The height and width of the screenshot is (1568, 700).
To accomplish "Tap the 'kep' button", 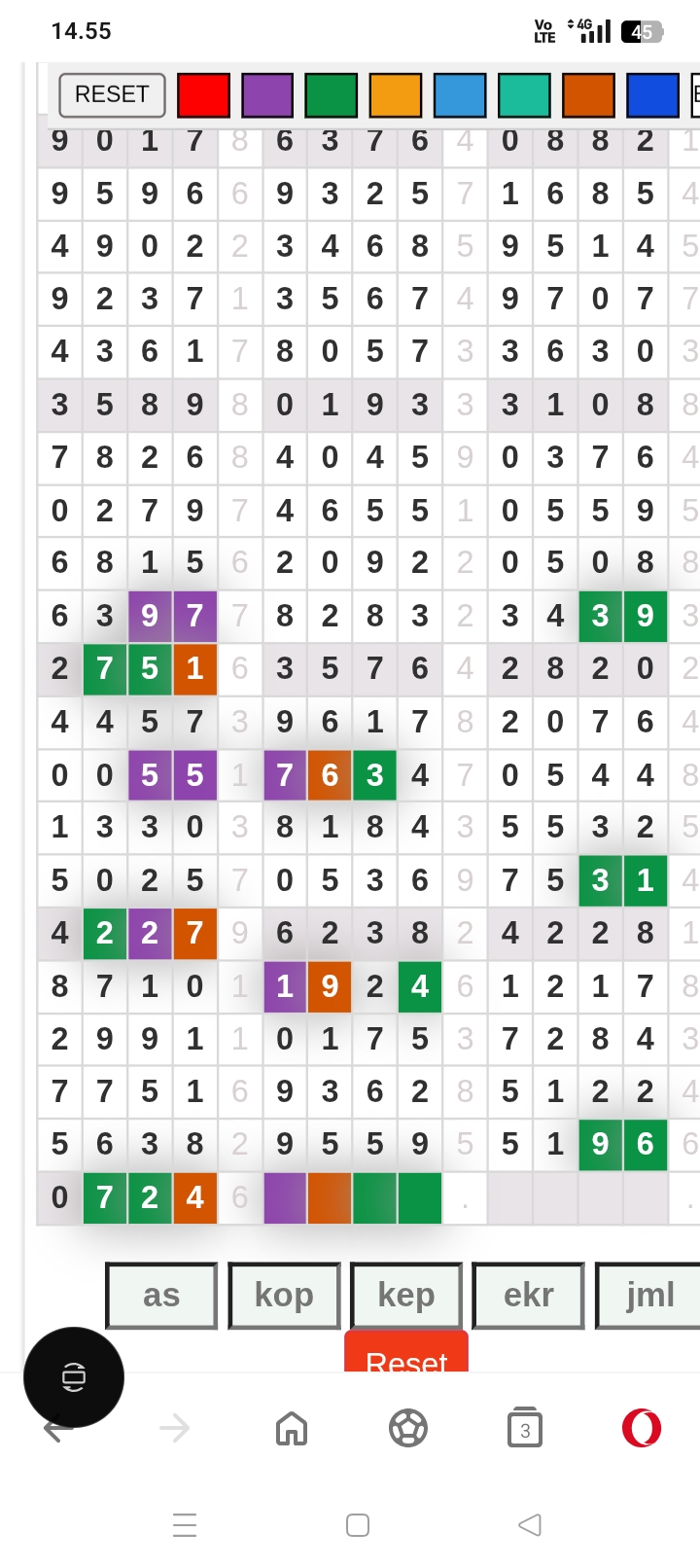I will [x=406, y=1296].
